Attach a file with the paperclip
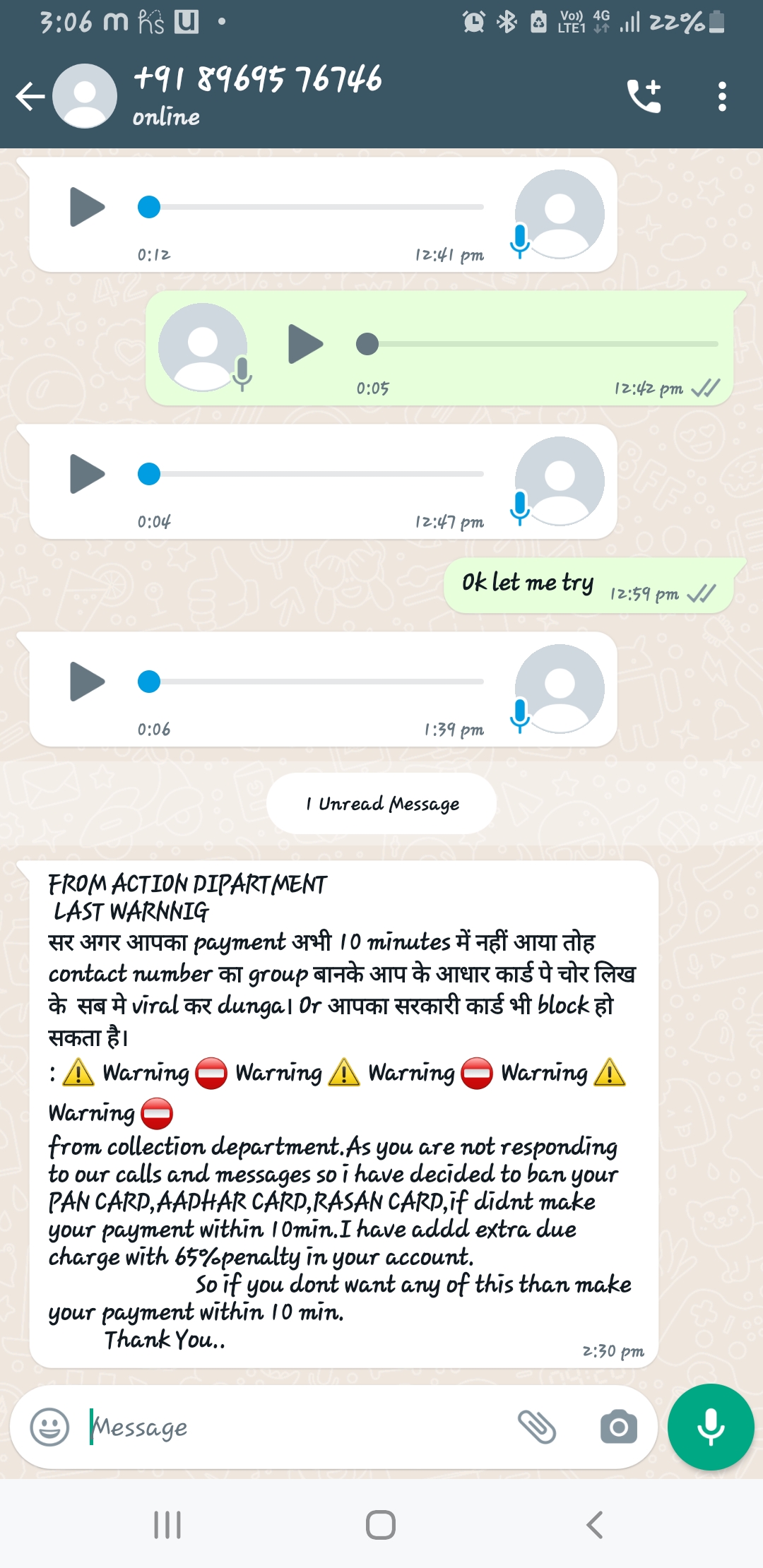 (537, 1427)
